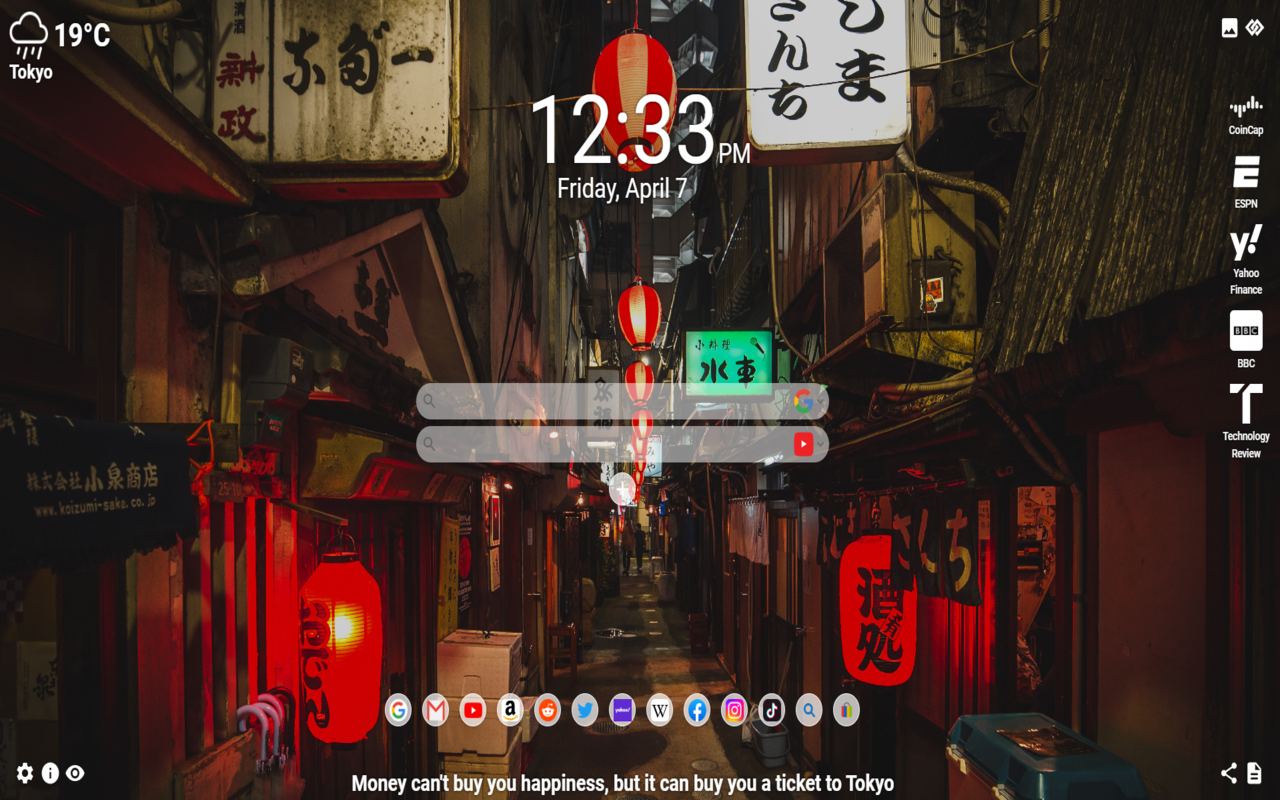Open the settings gear
This screenshot has width=1280, height=800.
pos(25,773)
